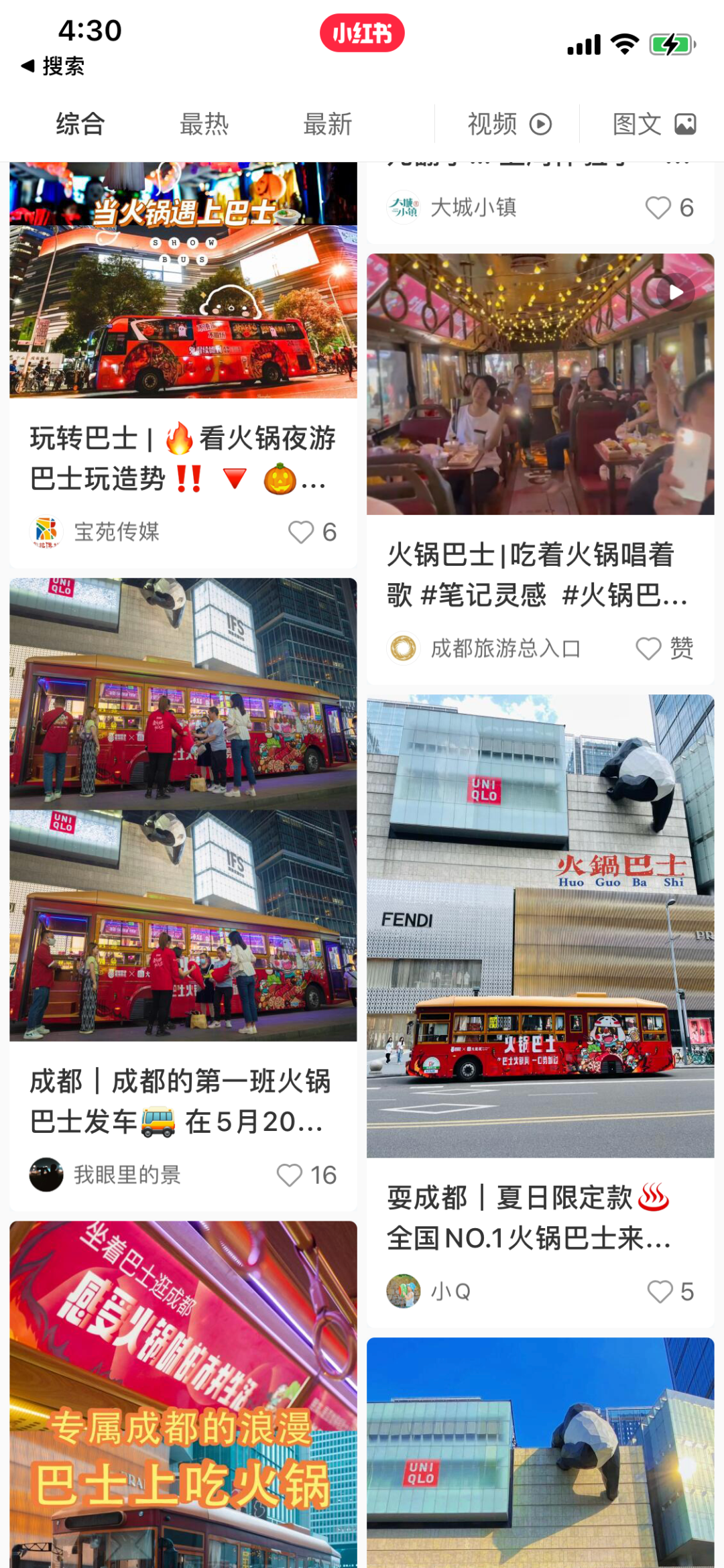Viewport: 724px width, 1568px height.
Task: Click the picture icon beside the 图文 filter
Action: 685,123
